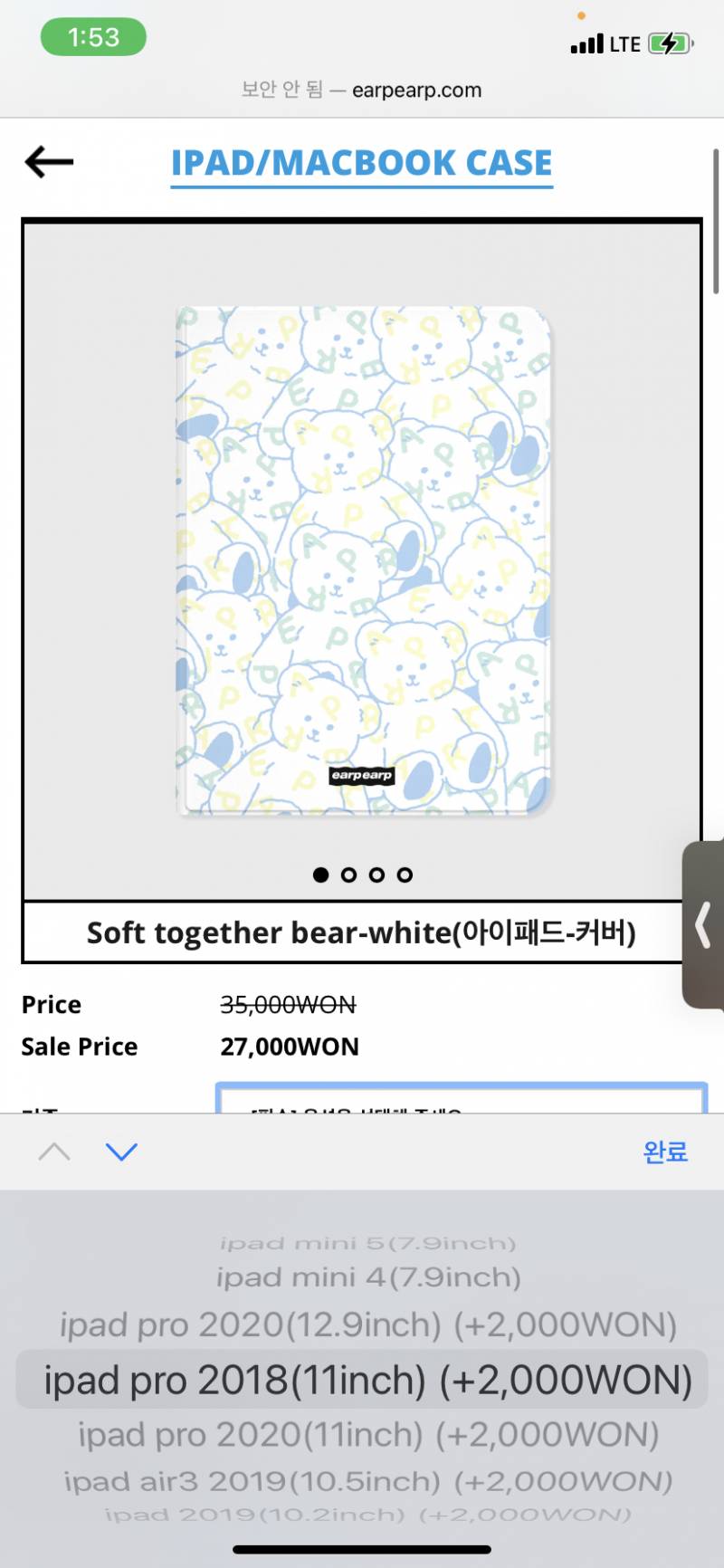This screenshot has width=724, height=1568.
Task: Choose ipad mini 5(7.9inch) option
Action: click(368, 1244)
